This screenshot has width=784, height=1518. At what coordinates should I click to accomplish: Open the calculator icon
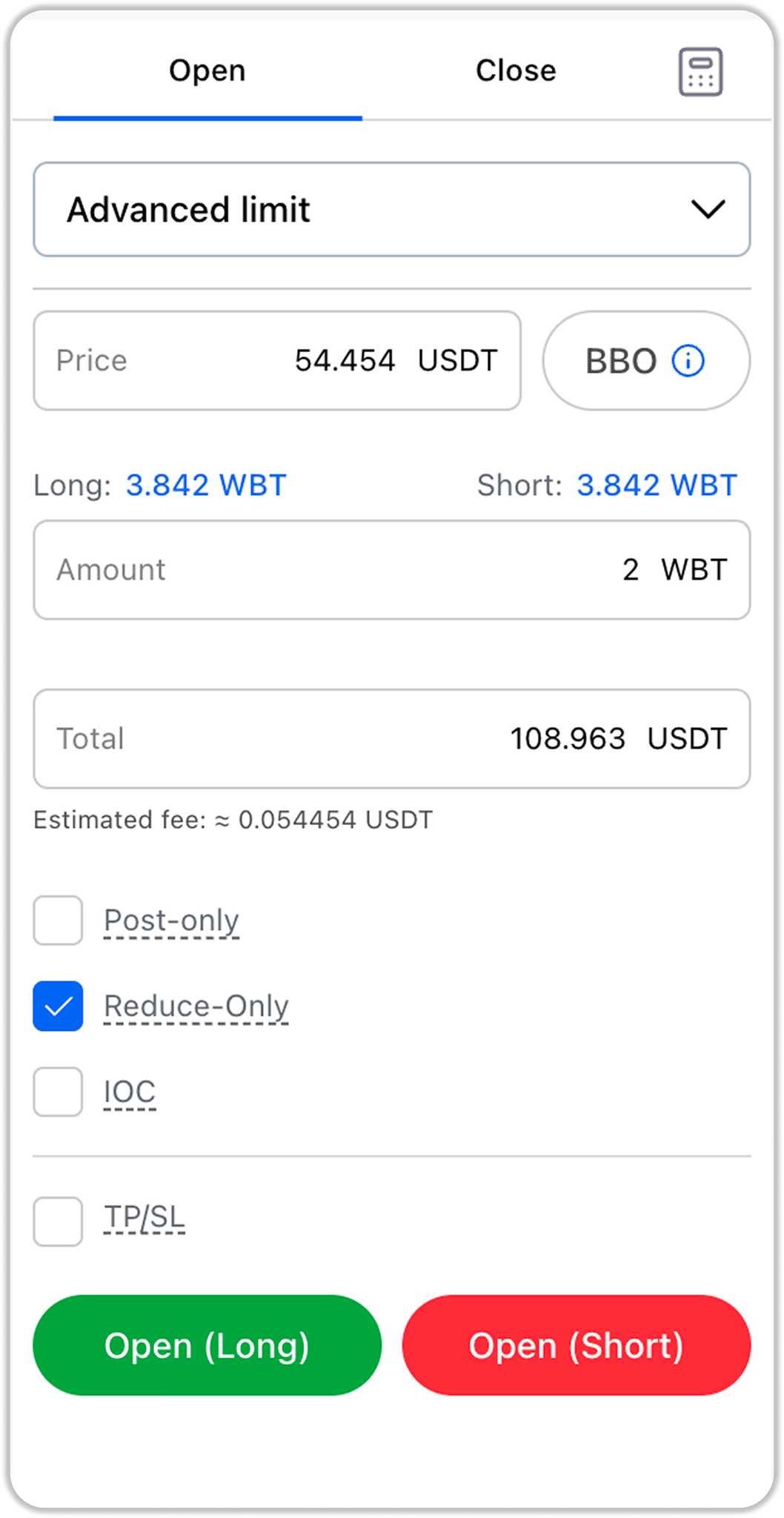point(700,72)
